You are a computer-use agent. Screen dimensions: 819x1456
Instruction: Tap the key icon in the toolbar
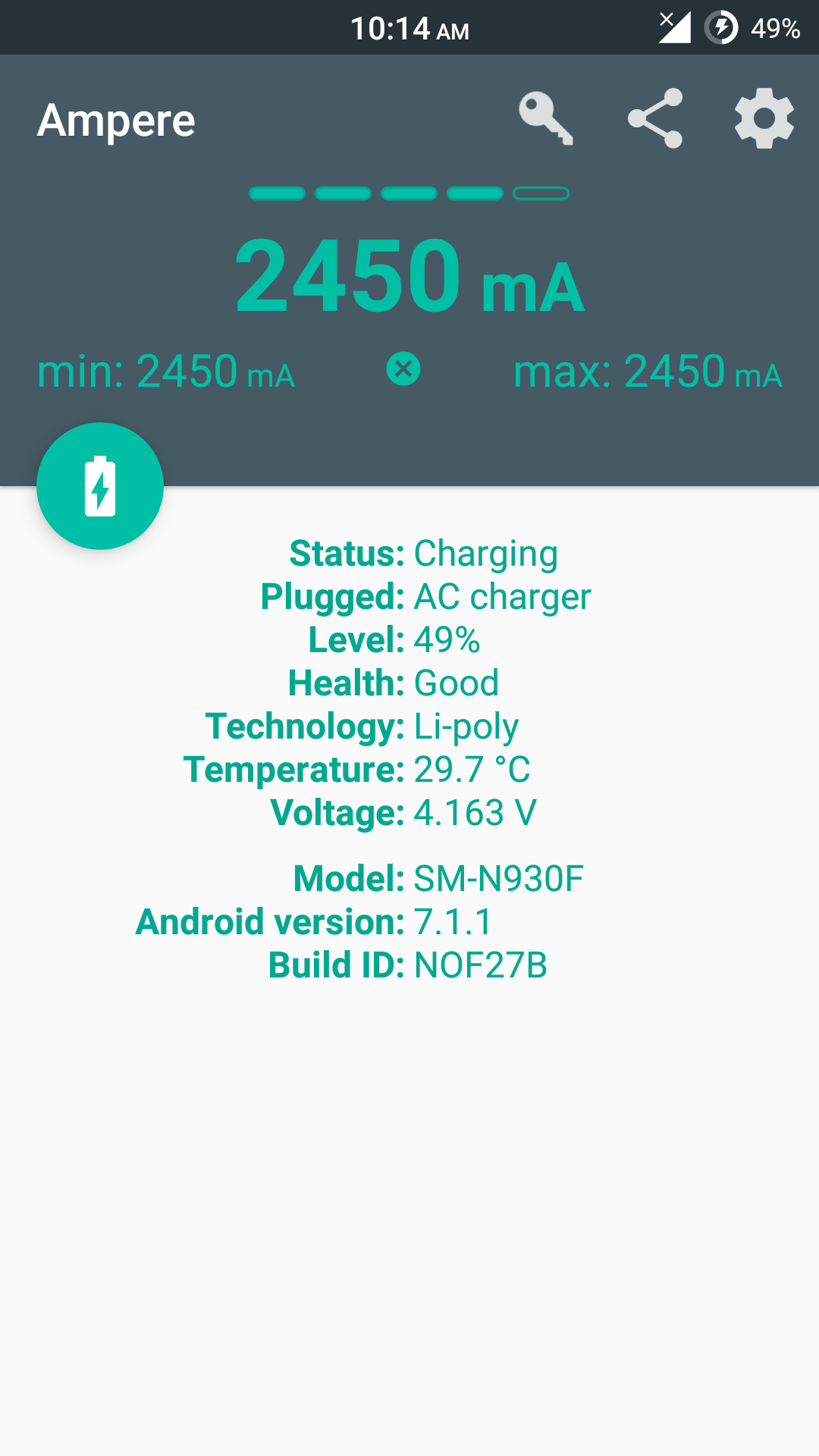(546, 119)
